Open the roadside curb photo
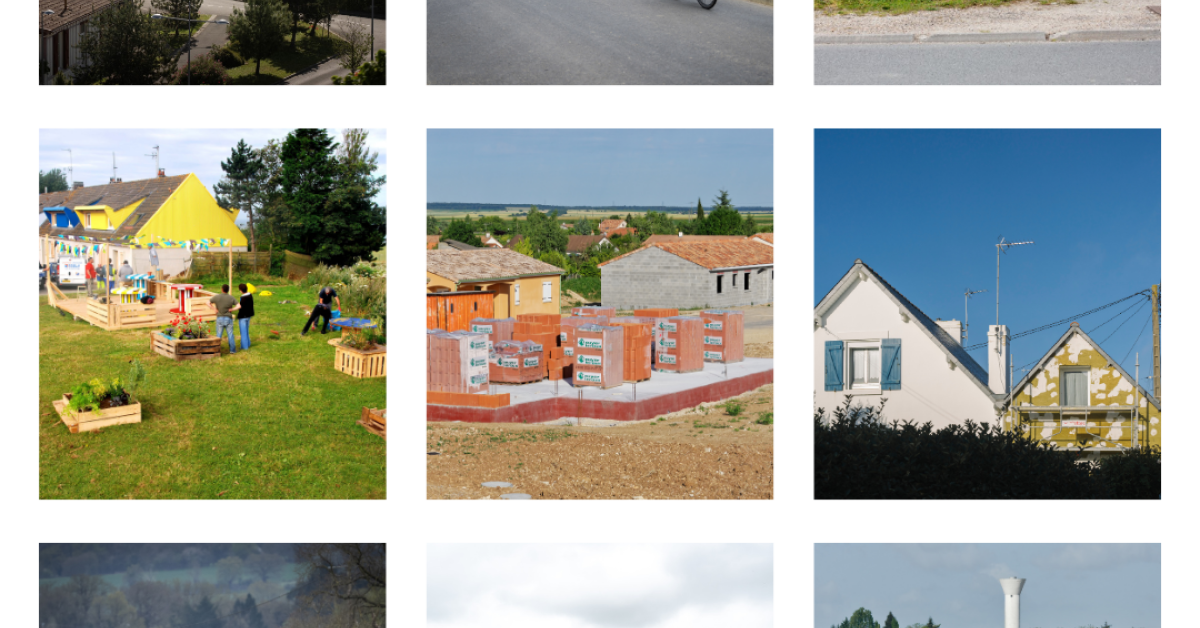The width and height of the screenshot is (1200, 628). pos(987,42)
